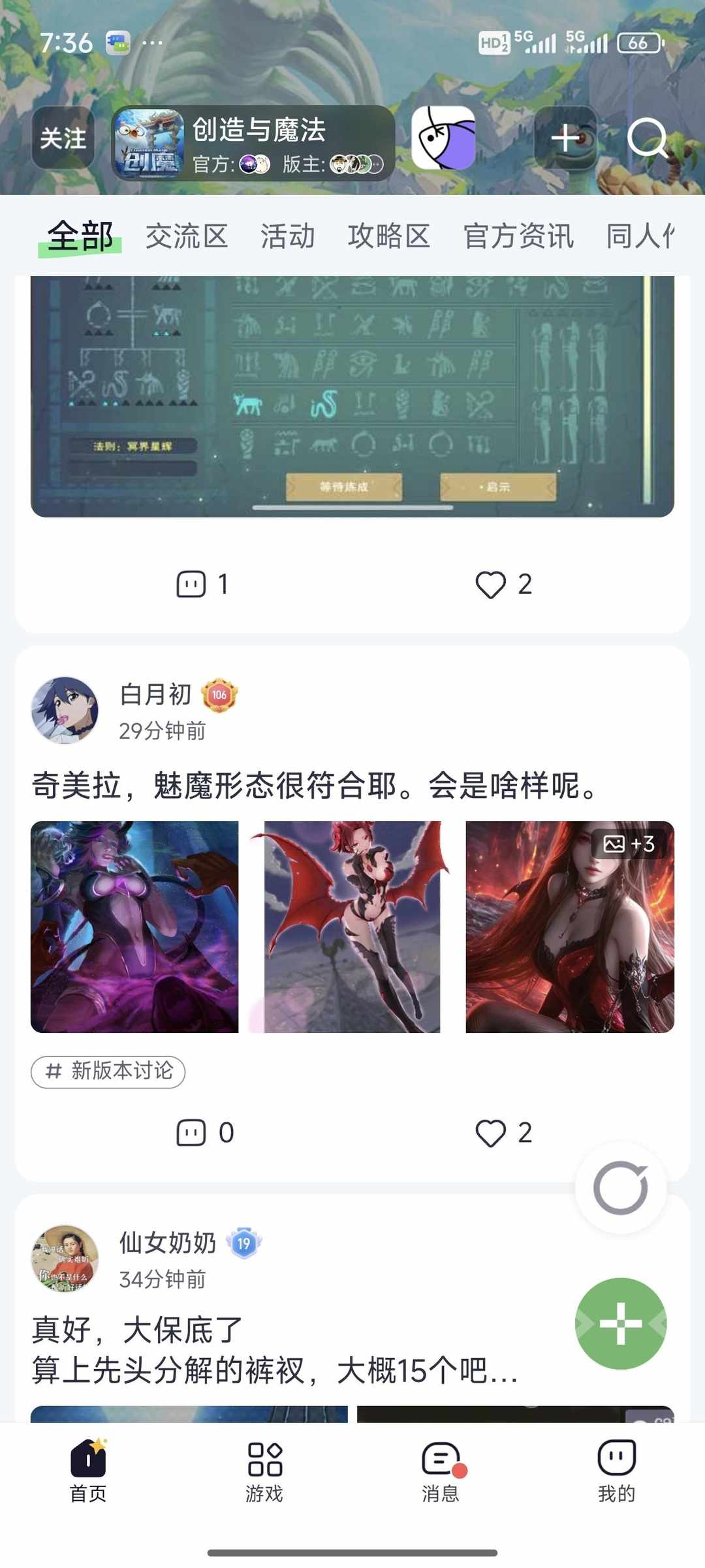Image resolution: width=705 pixels, height=1568 pixels.
Task: Tap the plus icon in the header
Action: [565, 138]
